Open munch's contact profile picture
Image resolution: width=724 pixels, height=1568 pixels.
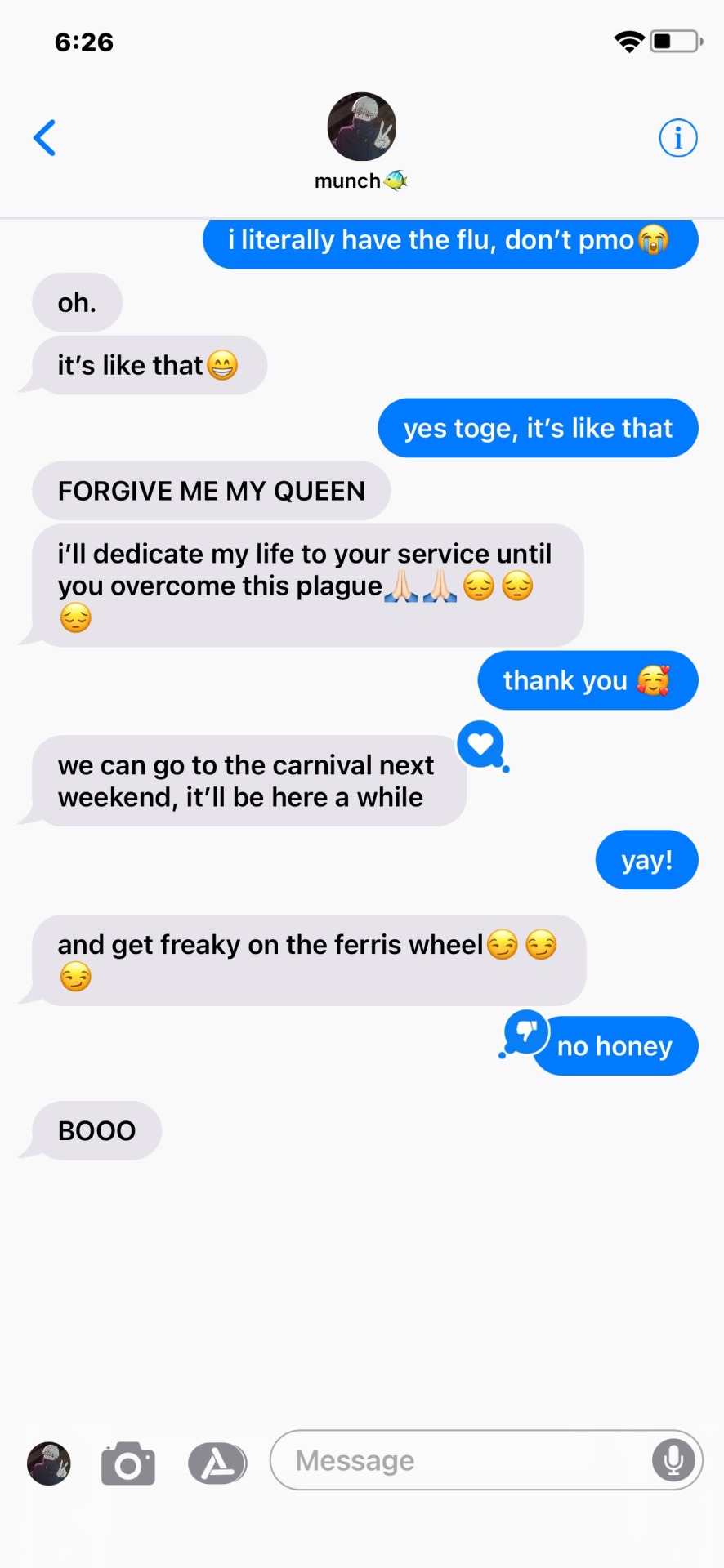[361, 127]
